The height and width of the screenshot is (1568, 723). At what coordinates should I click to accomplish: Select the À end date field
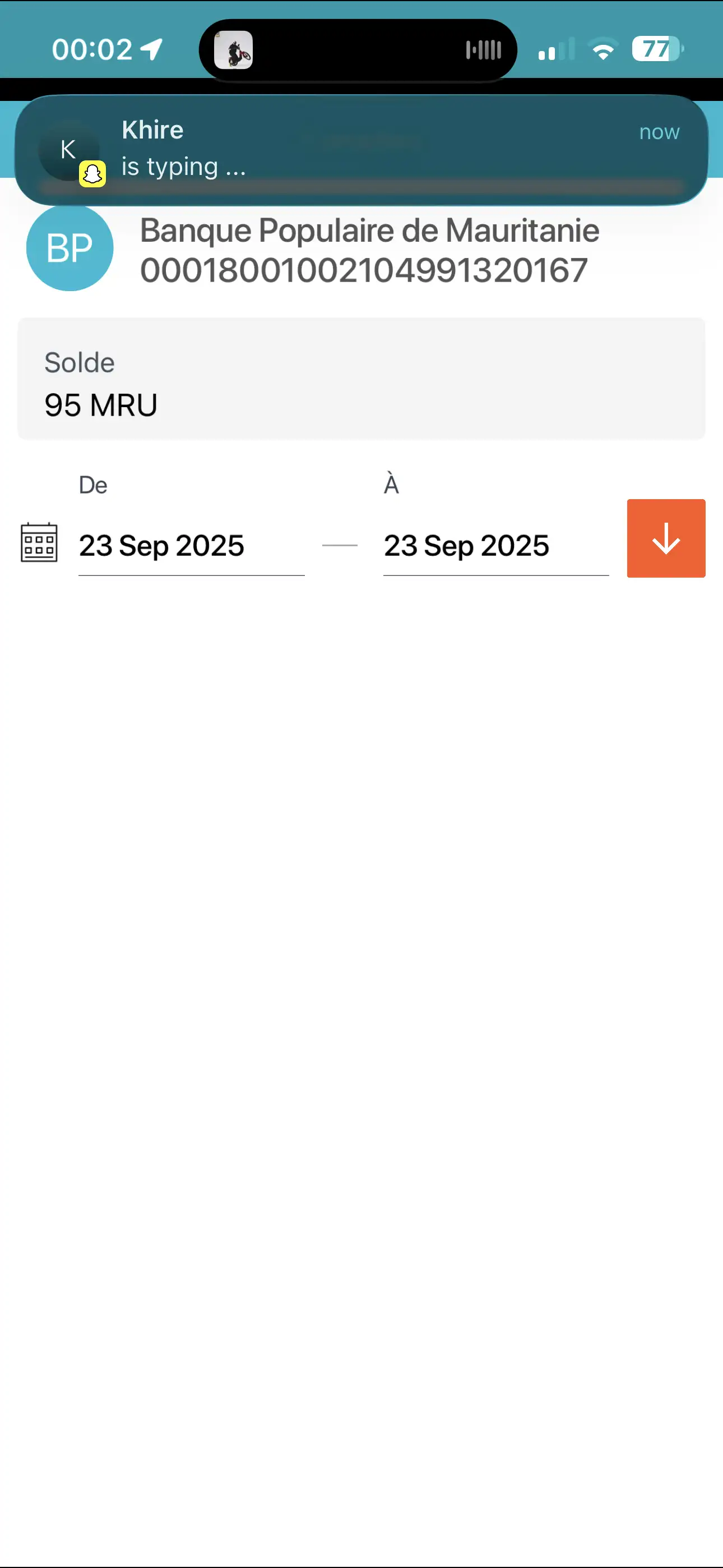coord(495,546)
